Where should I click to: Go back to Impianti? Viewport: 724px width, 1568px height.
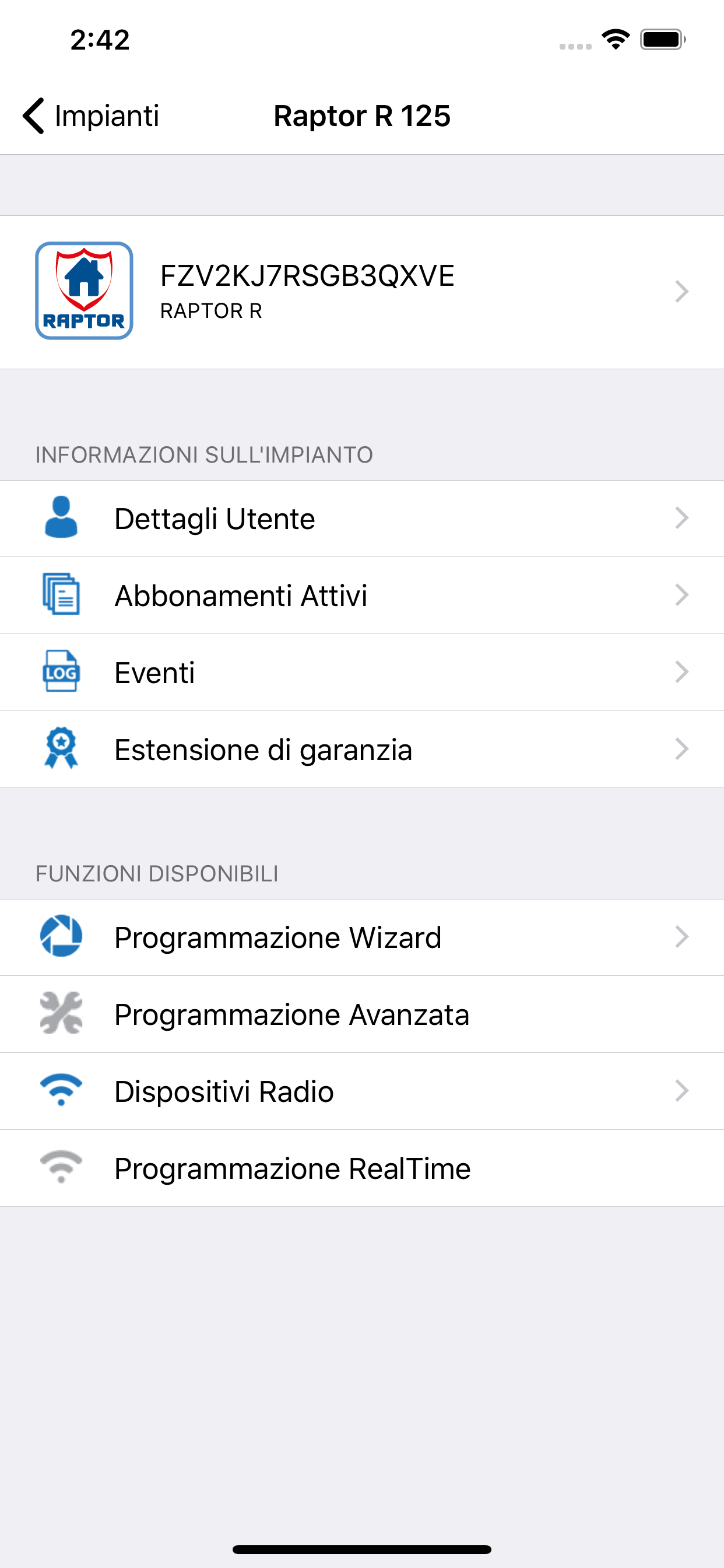[91, 116]
